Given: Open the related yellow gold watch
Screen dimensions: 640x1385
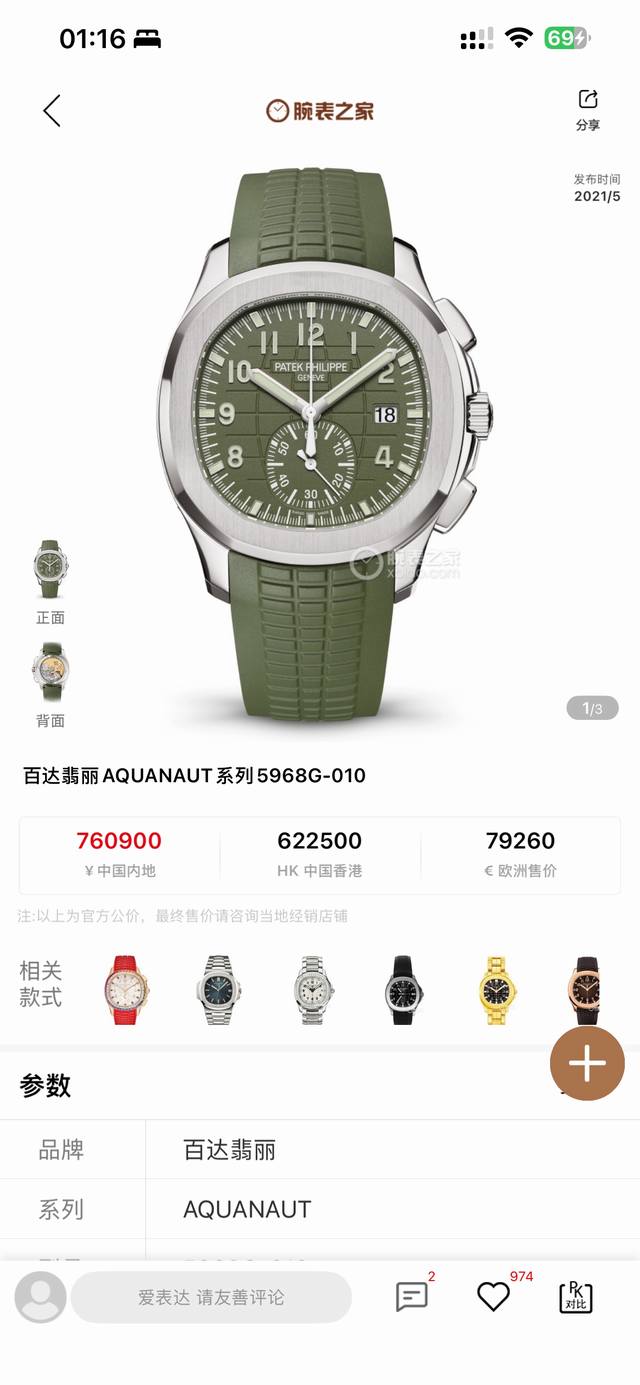Looking at the screenshot, I should click(x=497, y=989).
